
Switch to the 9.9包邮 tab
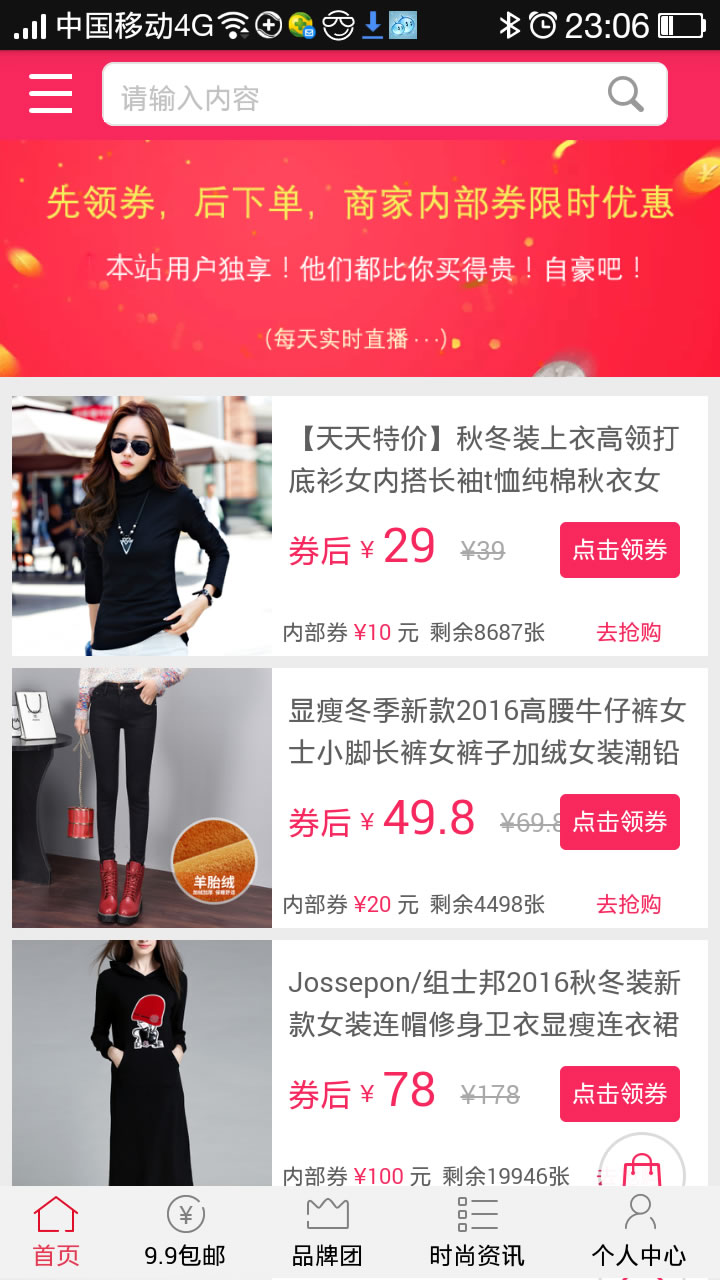(x=186, y=1232)
